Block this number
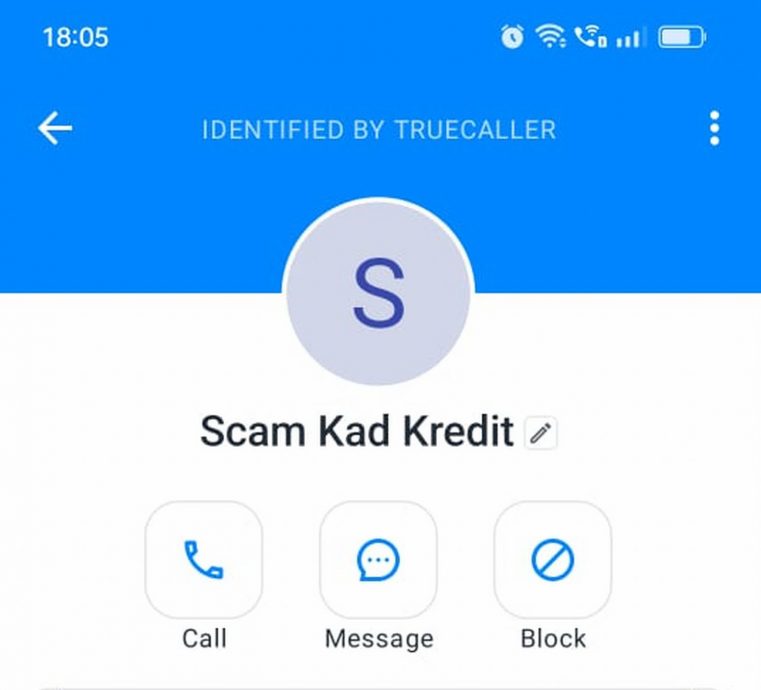 click(552, 559)
